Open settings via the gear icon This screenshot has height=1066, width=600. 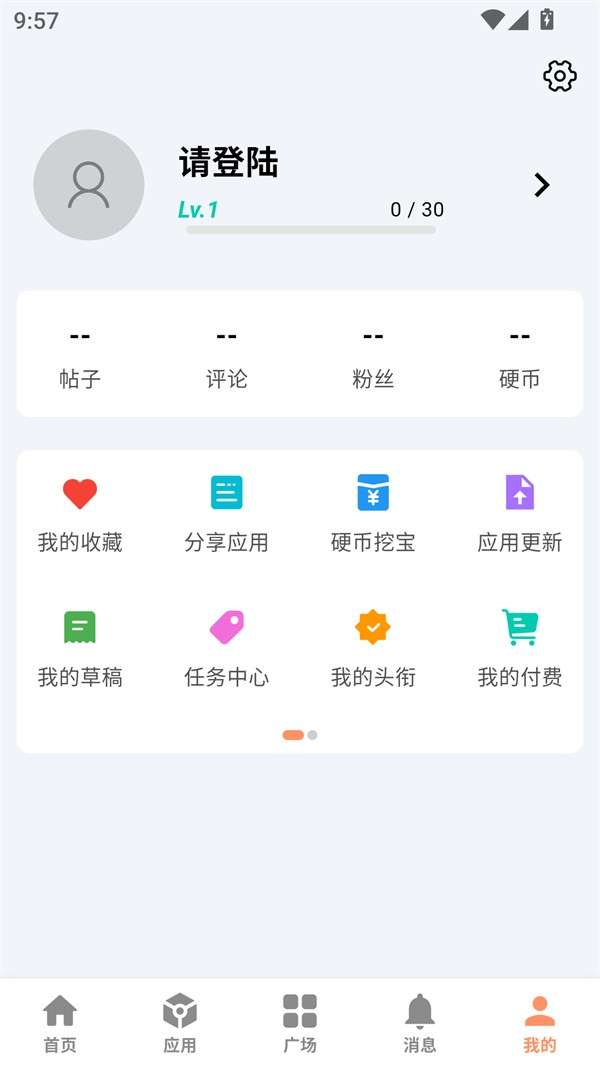(560, 76)
